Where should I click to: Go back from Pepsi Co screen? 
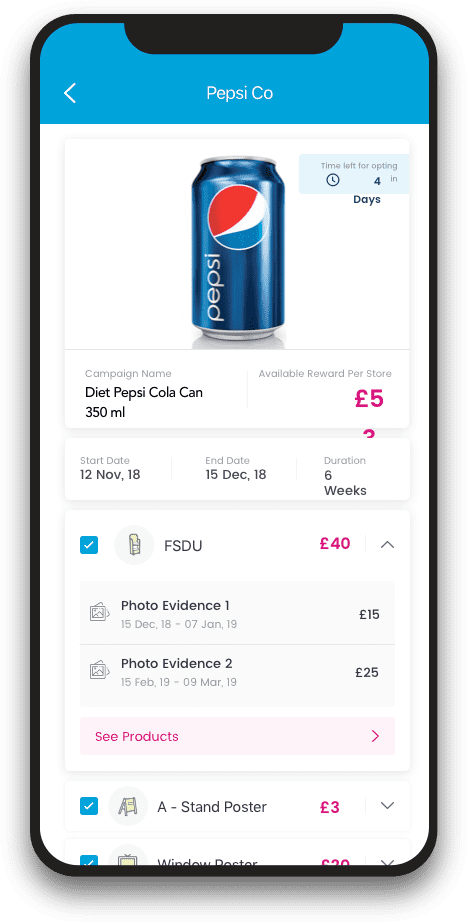pyautogui.click(x=70, y=93)
